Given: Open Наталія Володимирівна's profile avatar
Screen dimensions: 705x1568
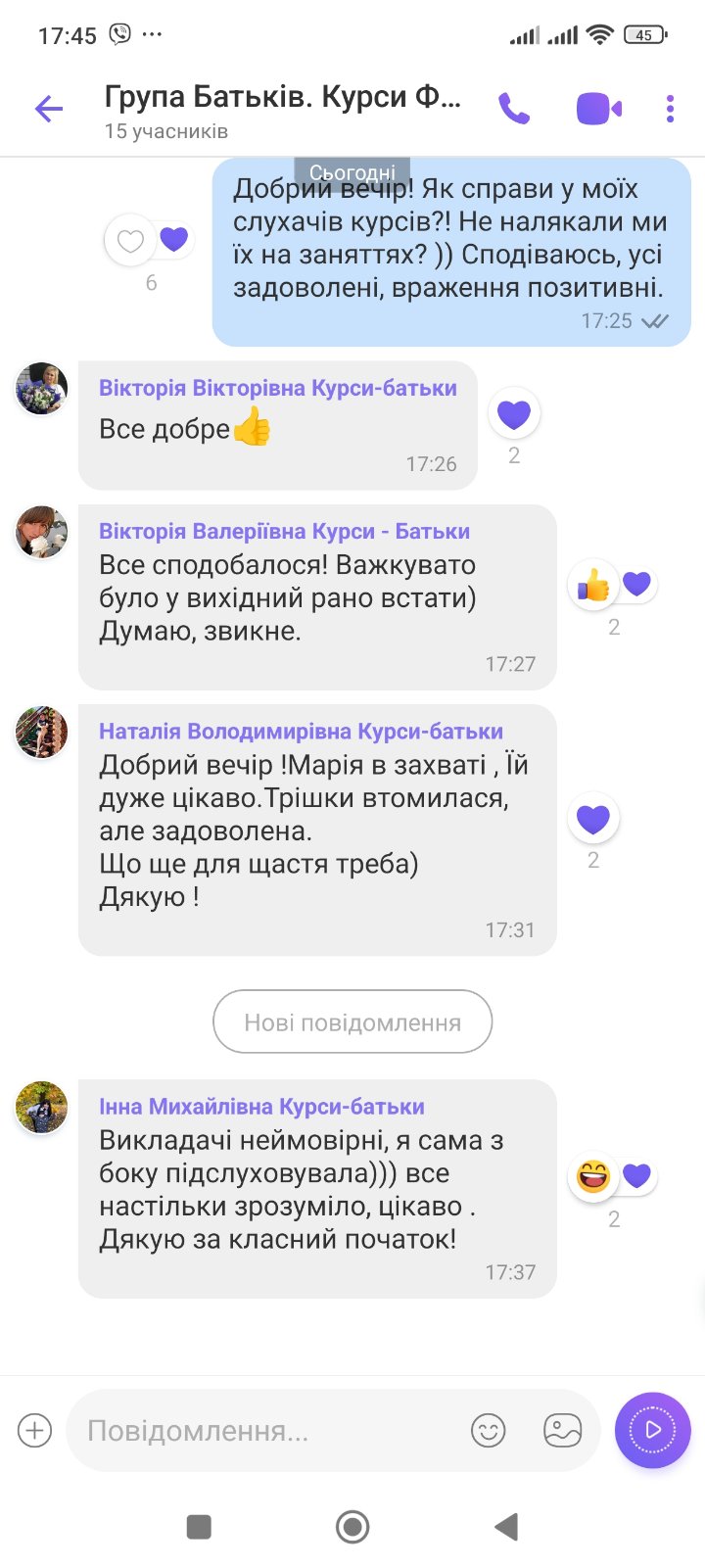Looking at the screenshot, I should point(41,732).
